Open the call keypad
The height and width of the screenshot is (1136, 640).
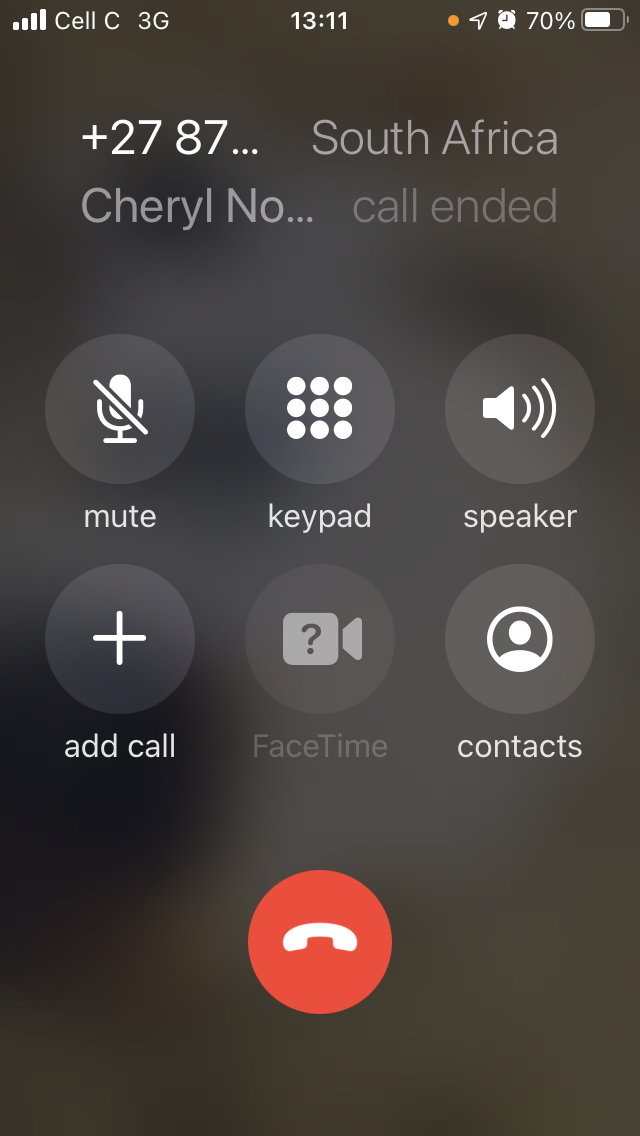coord(320,409)
